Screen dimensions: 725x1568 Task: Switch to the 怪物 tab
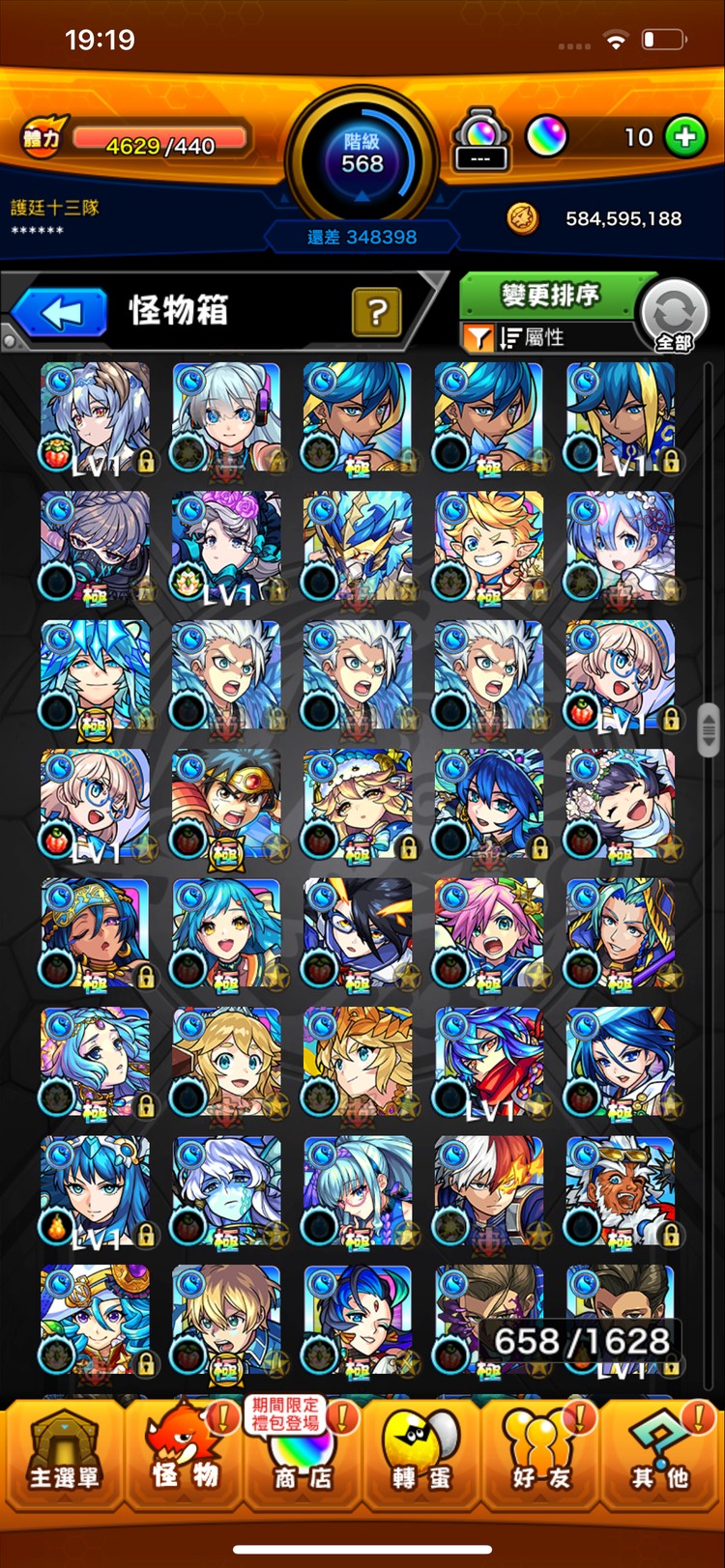186,1455
